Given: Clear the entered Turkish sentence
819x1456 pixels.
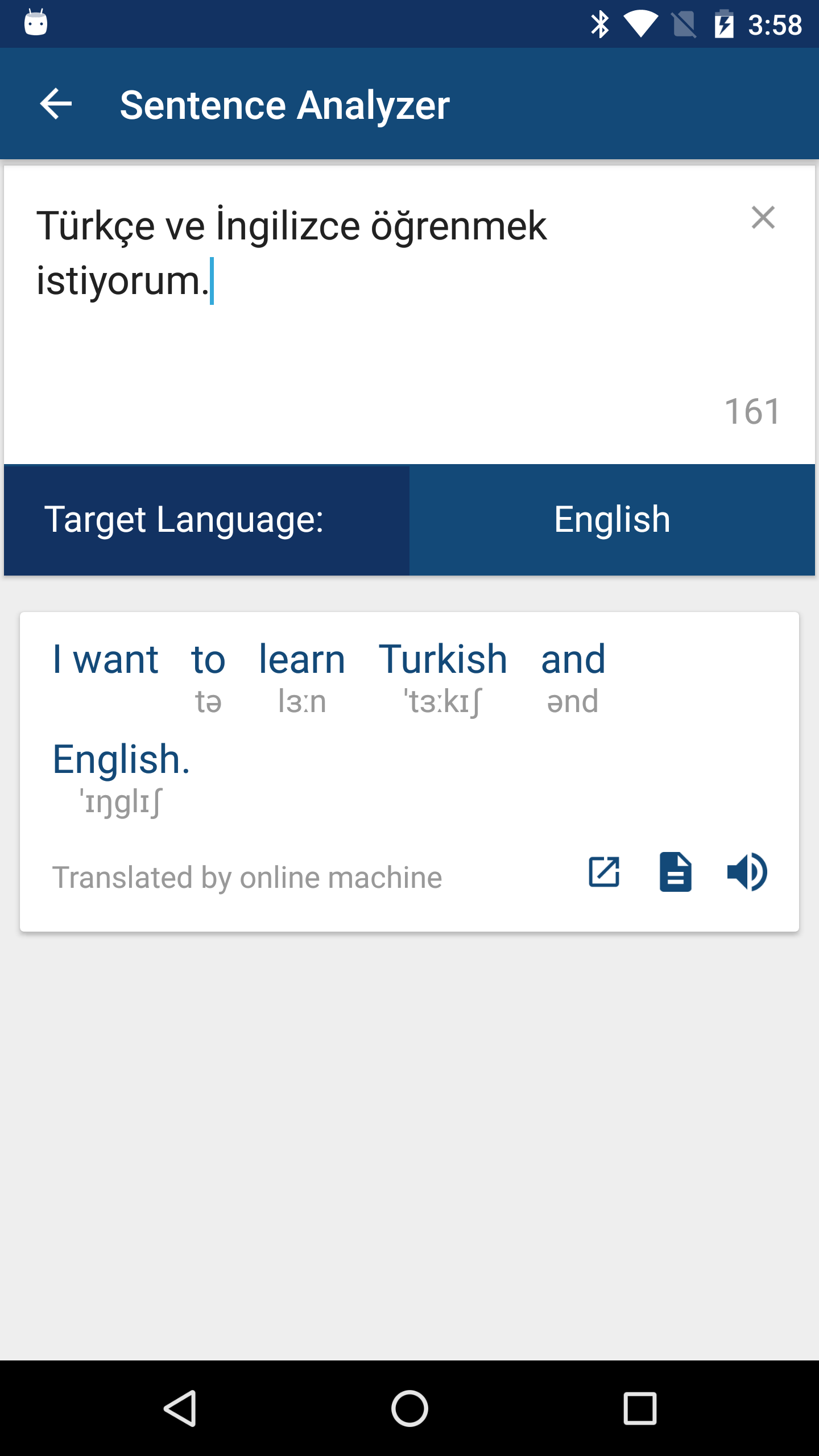Looking at the screenshot, I should click(763, 218).
